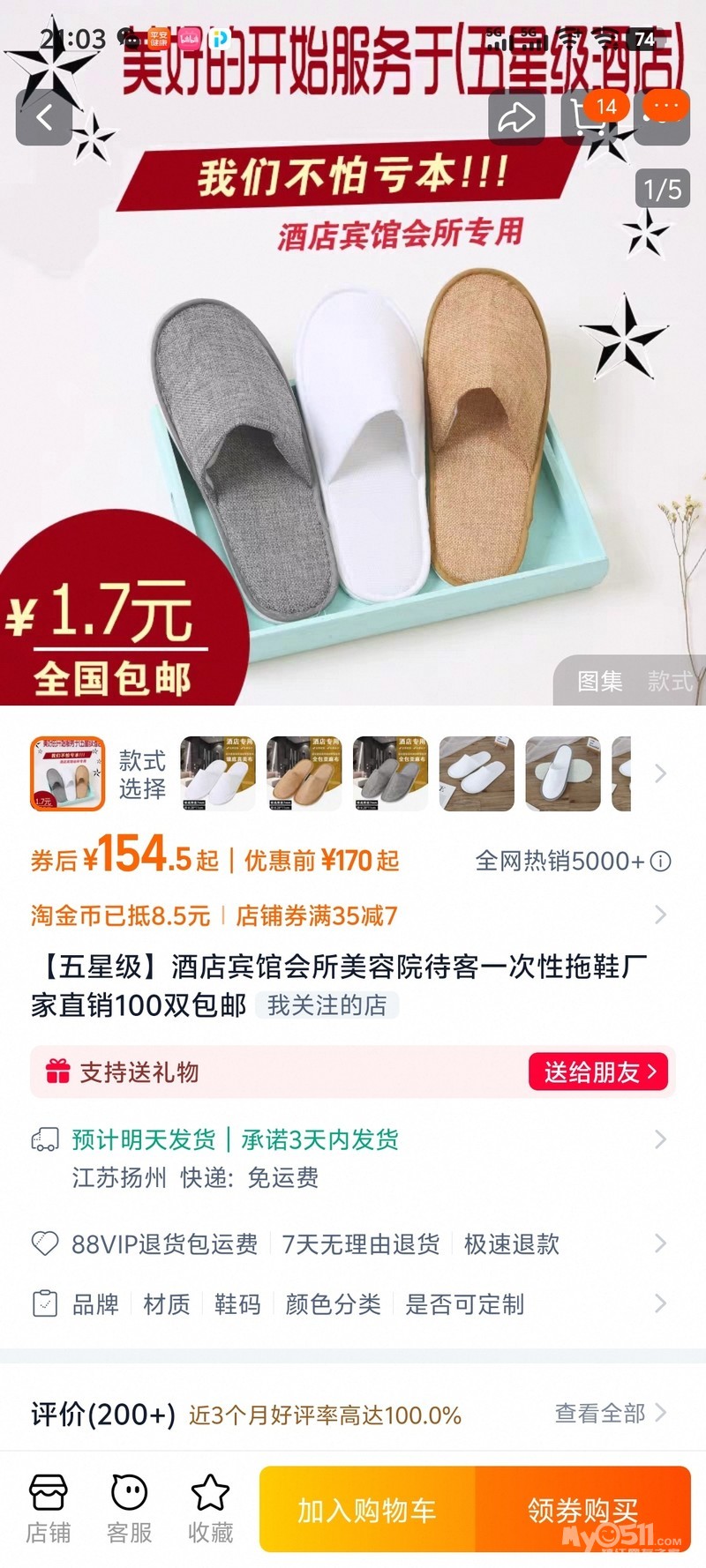Expand all style options with the arrow
Image resolution: width=706 pixels, height=1568 pixels.
click(660, 773)
